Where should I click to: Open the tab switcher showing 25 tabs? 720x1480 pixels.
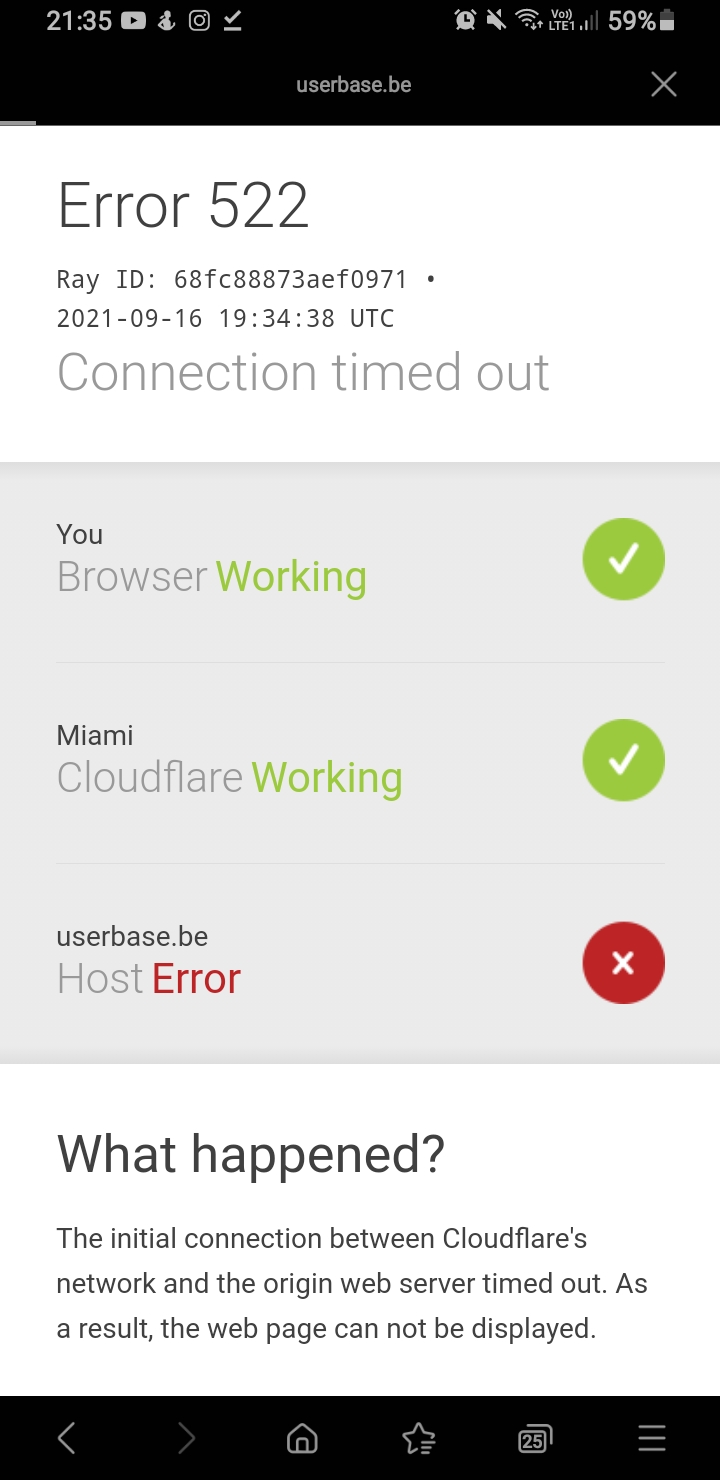[535, 1438]
